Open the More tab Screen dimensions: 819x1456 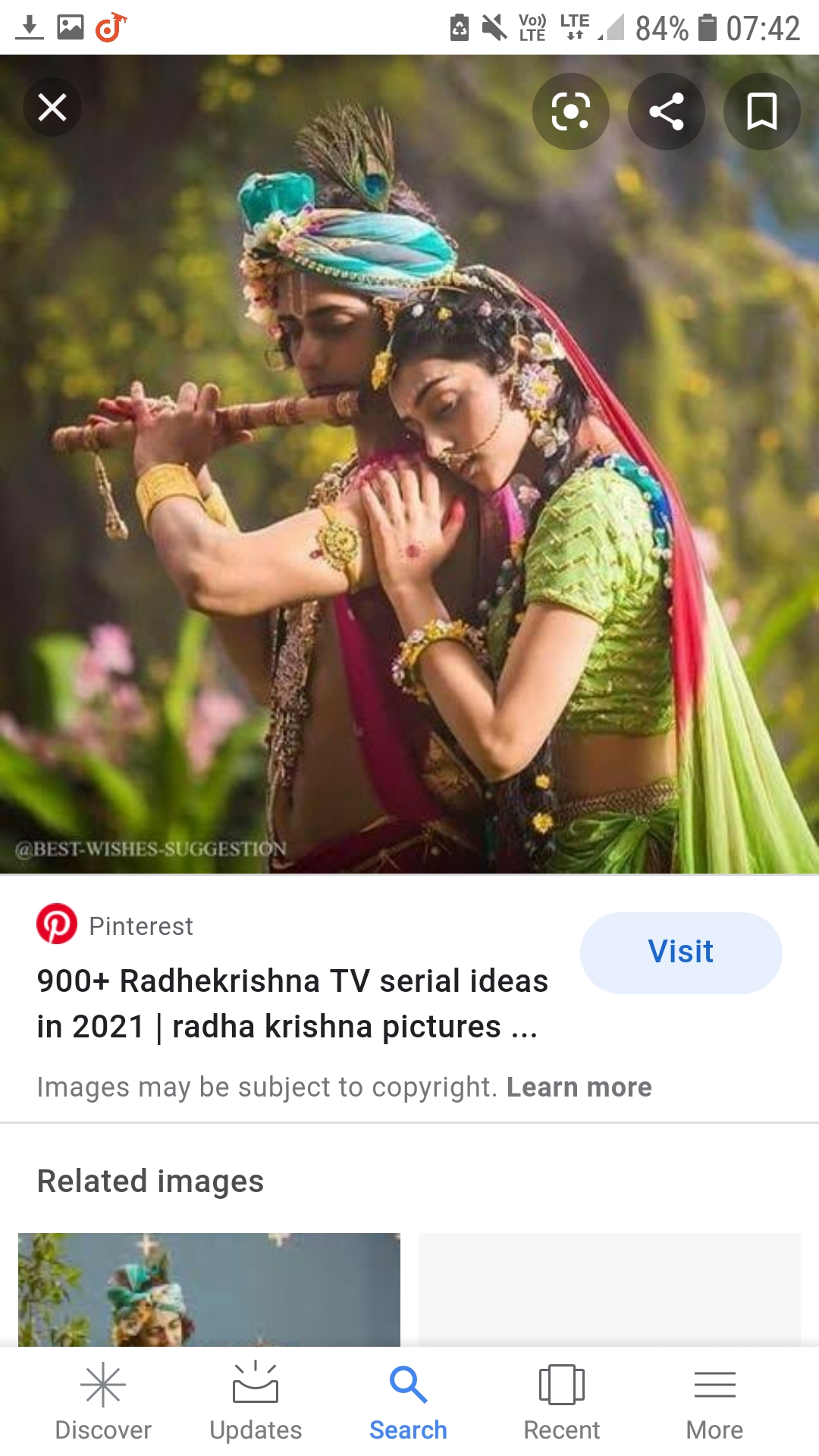[714, 1401]
